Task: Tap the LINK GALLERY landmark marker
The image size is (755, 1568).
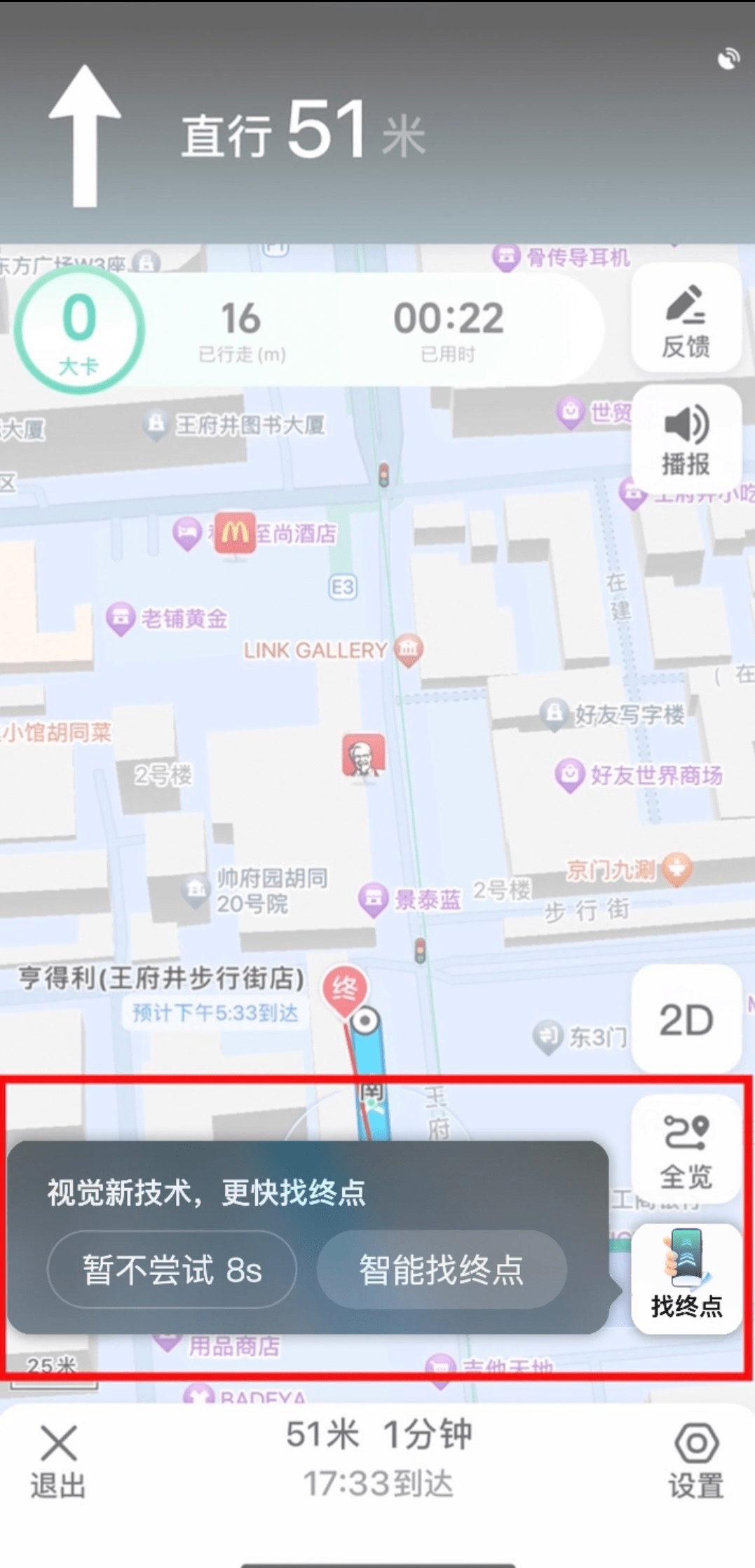Action: tap(409, 648)
